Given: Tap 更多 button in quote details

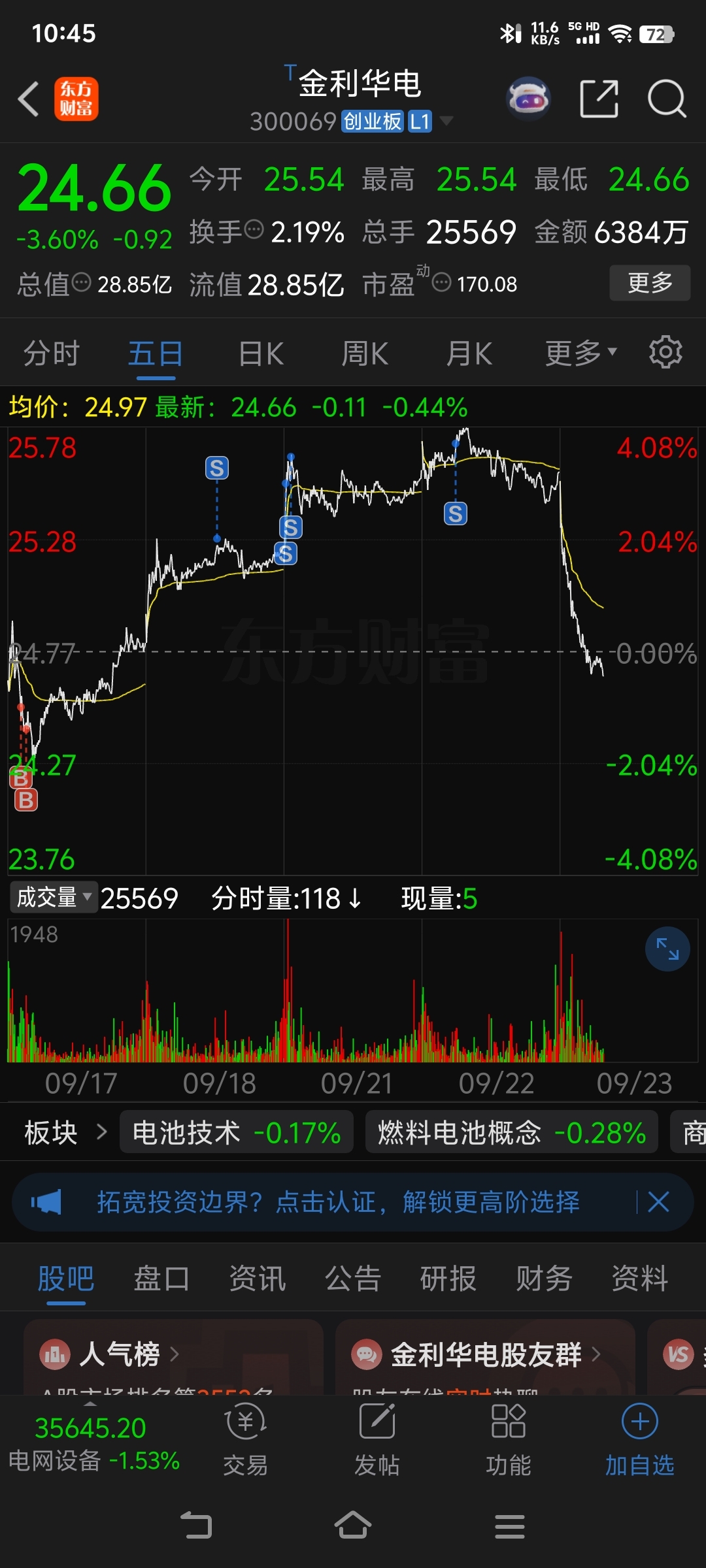Looking at the screenshot, I should pyautogui.click(x=650, y=283).
